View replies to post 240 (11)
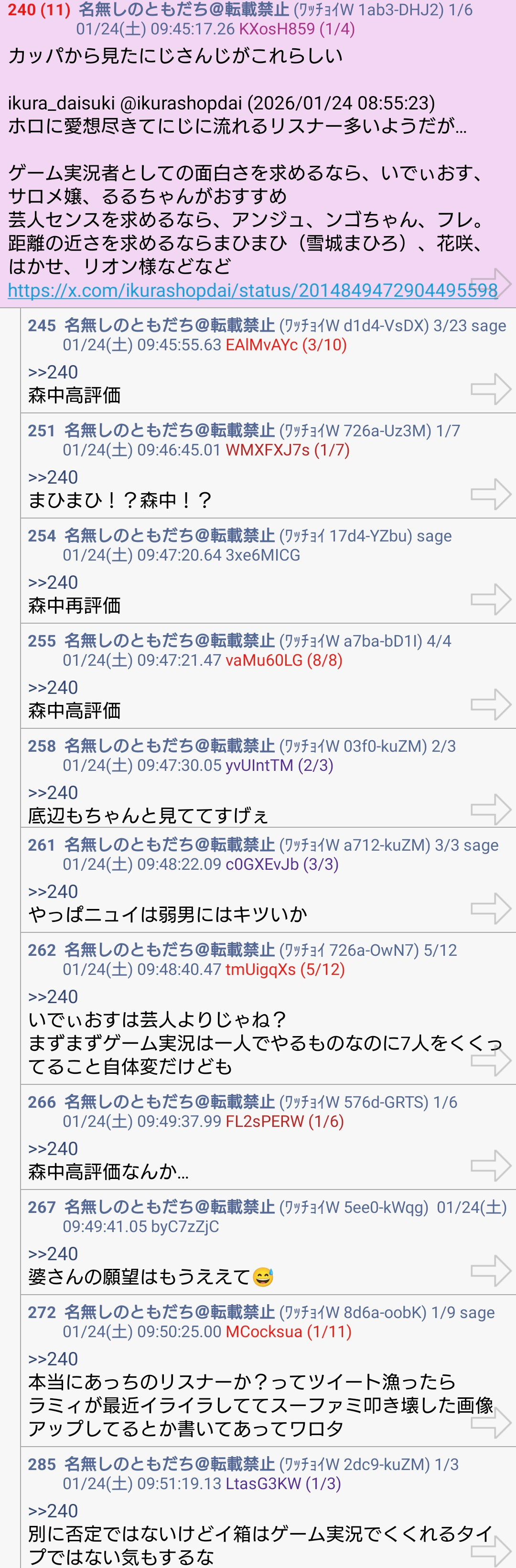 [x=38, y=10]
